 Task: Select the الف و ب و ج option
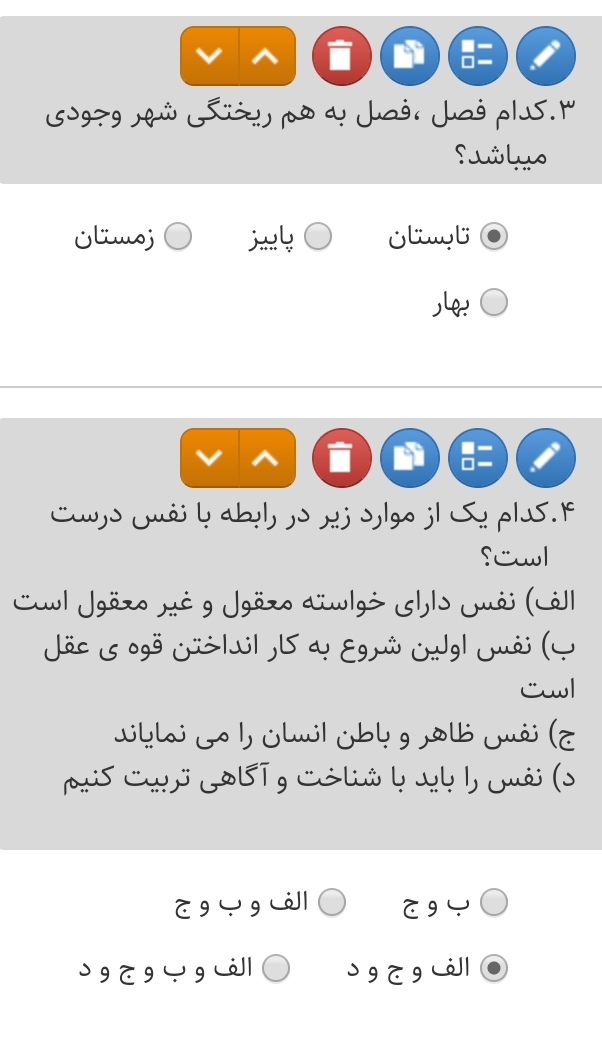click(331, 903)
